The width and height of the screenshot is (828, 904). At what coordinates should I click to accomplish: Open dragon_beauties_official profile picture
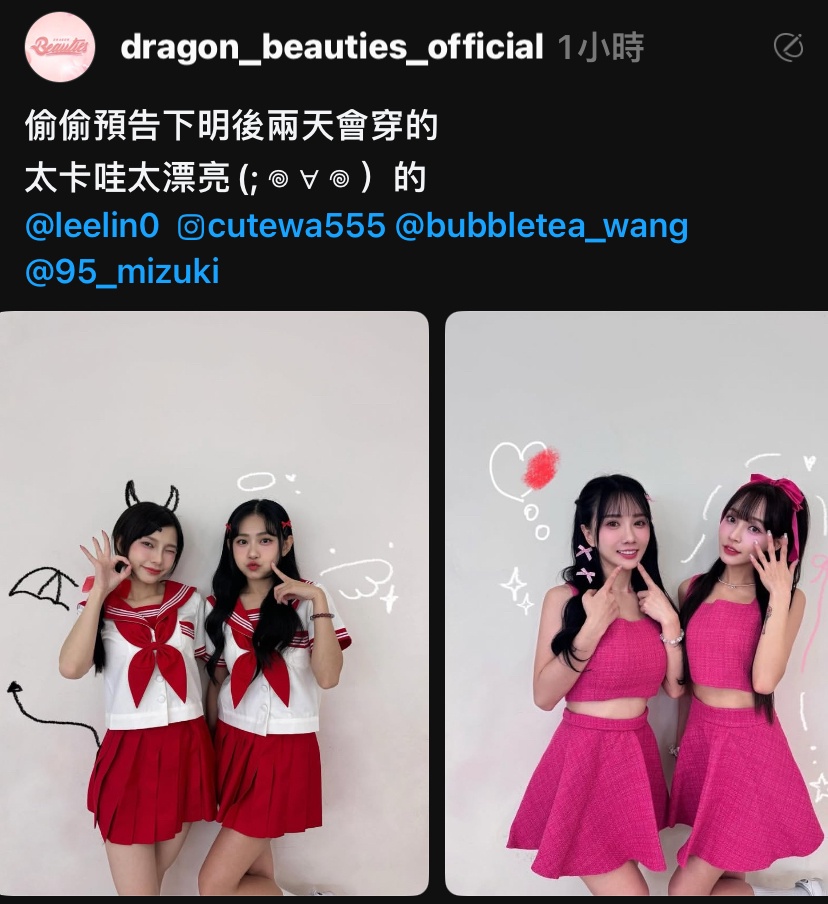[60, 46]
